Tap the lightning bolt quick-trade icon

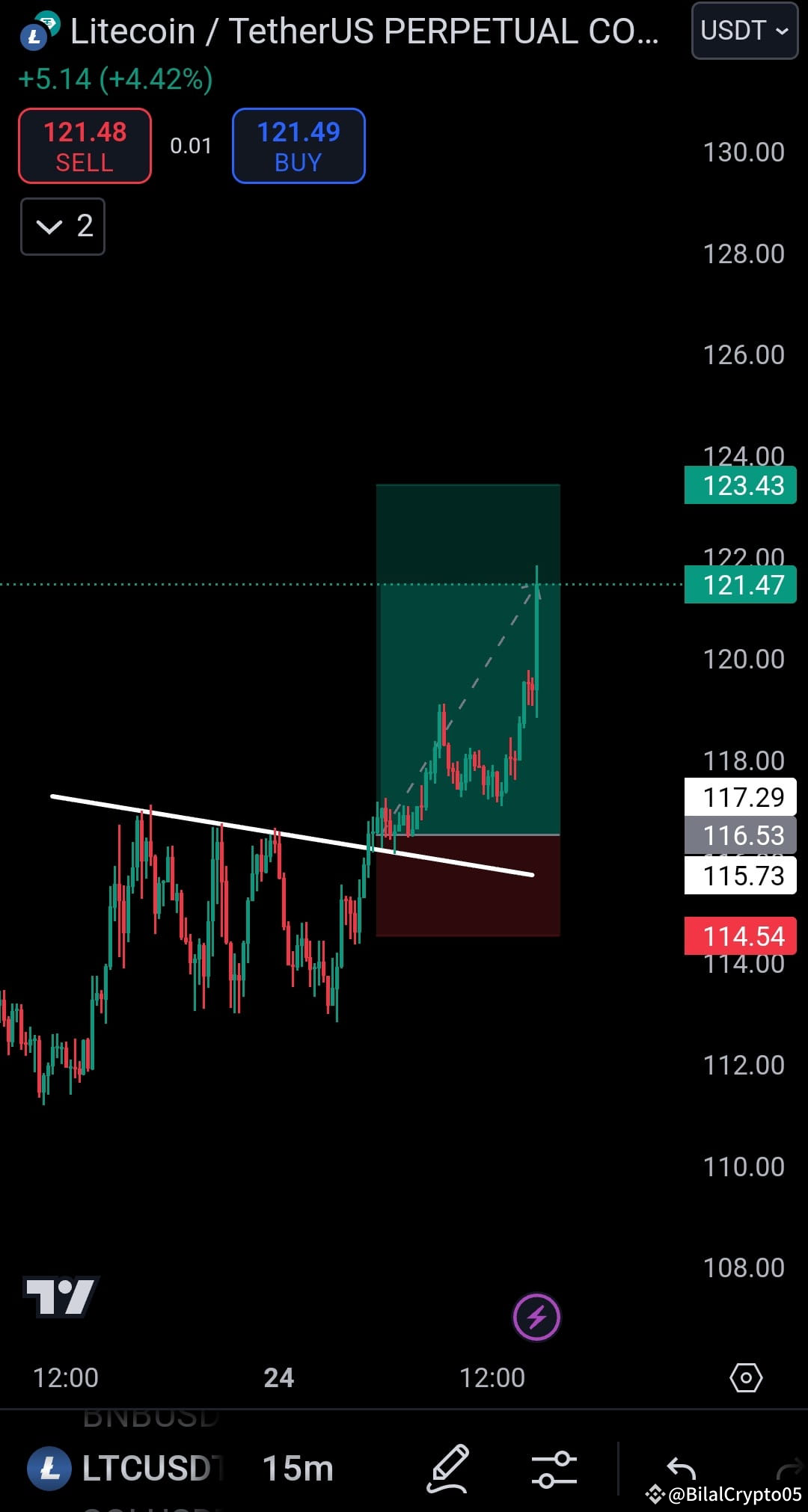[x=536, y=1318]
